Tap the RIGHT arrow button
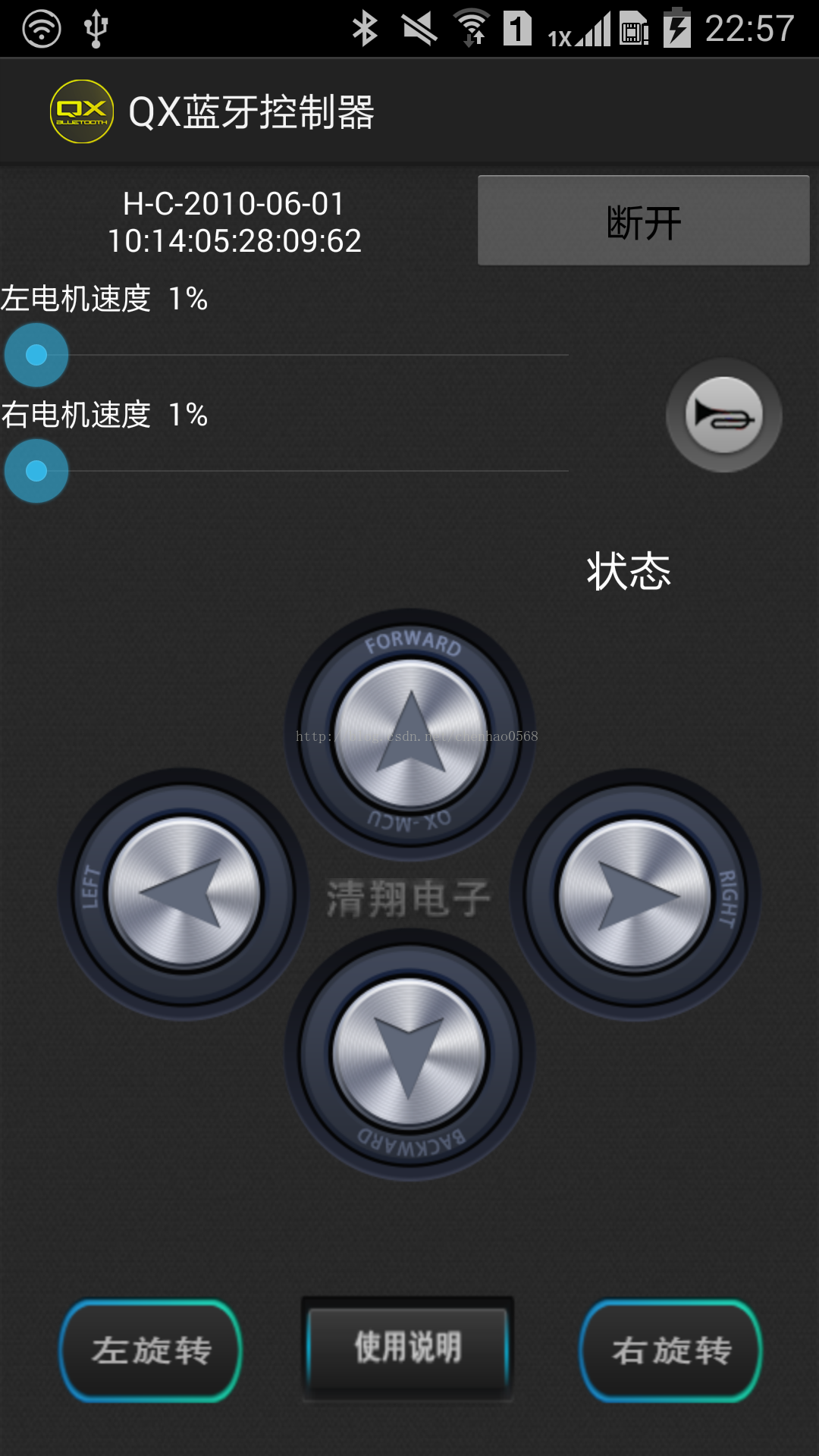This screenshot has width=819, height=1456. click(635, 895)
